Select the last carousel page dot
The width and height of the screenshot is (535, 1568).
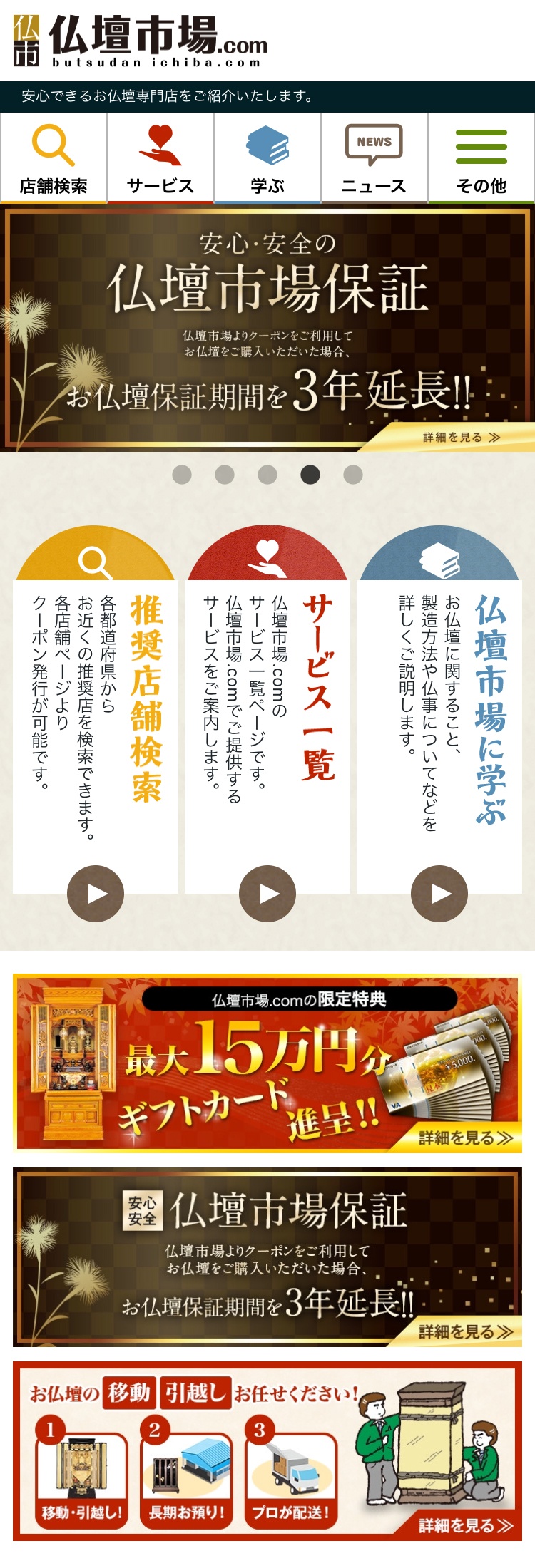pyautogui.click(x=353, y=475)
